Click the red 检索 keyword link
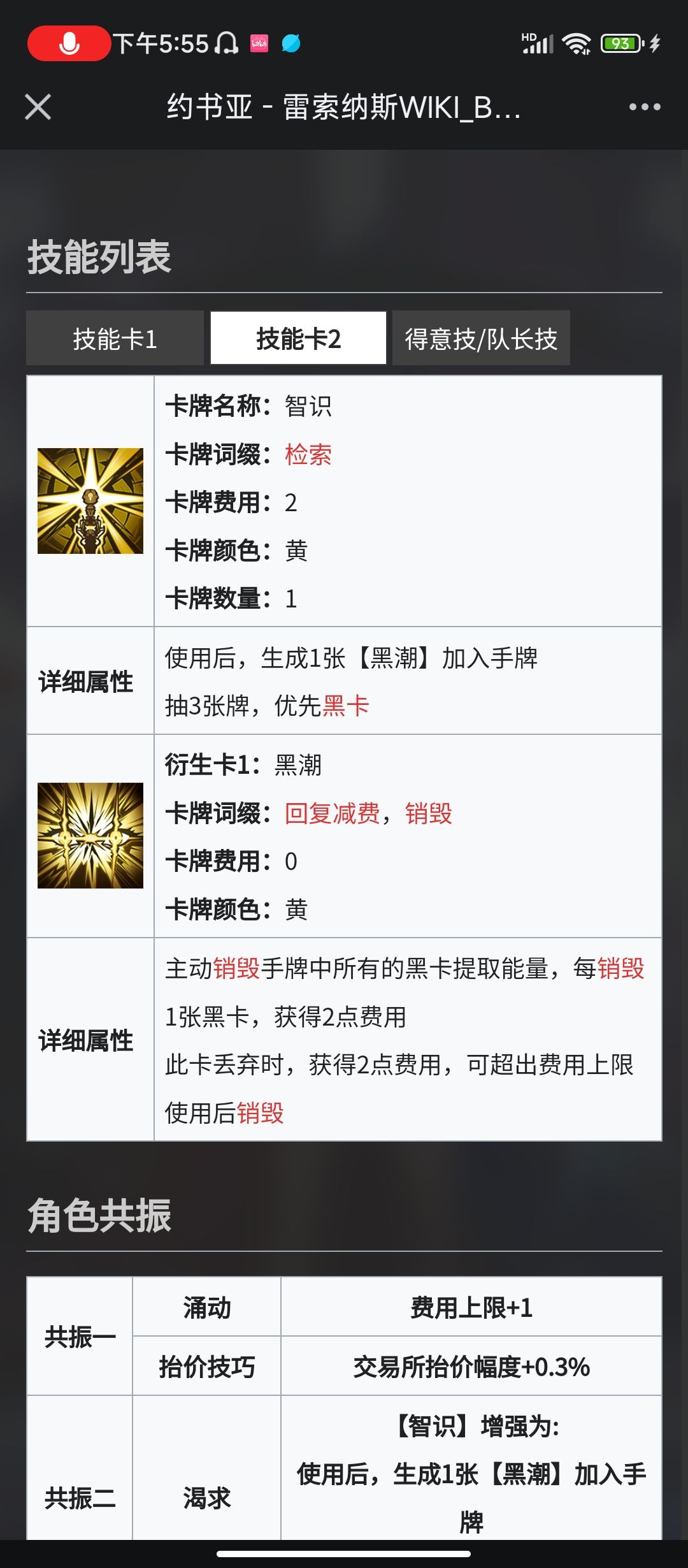Viewport: 688px width, 1568px height. pyautogui.click(x=308, y=454)
